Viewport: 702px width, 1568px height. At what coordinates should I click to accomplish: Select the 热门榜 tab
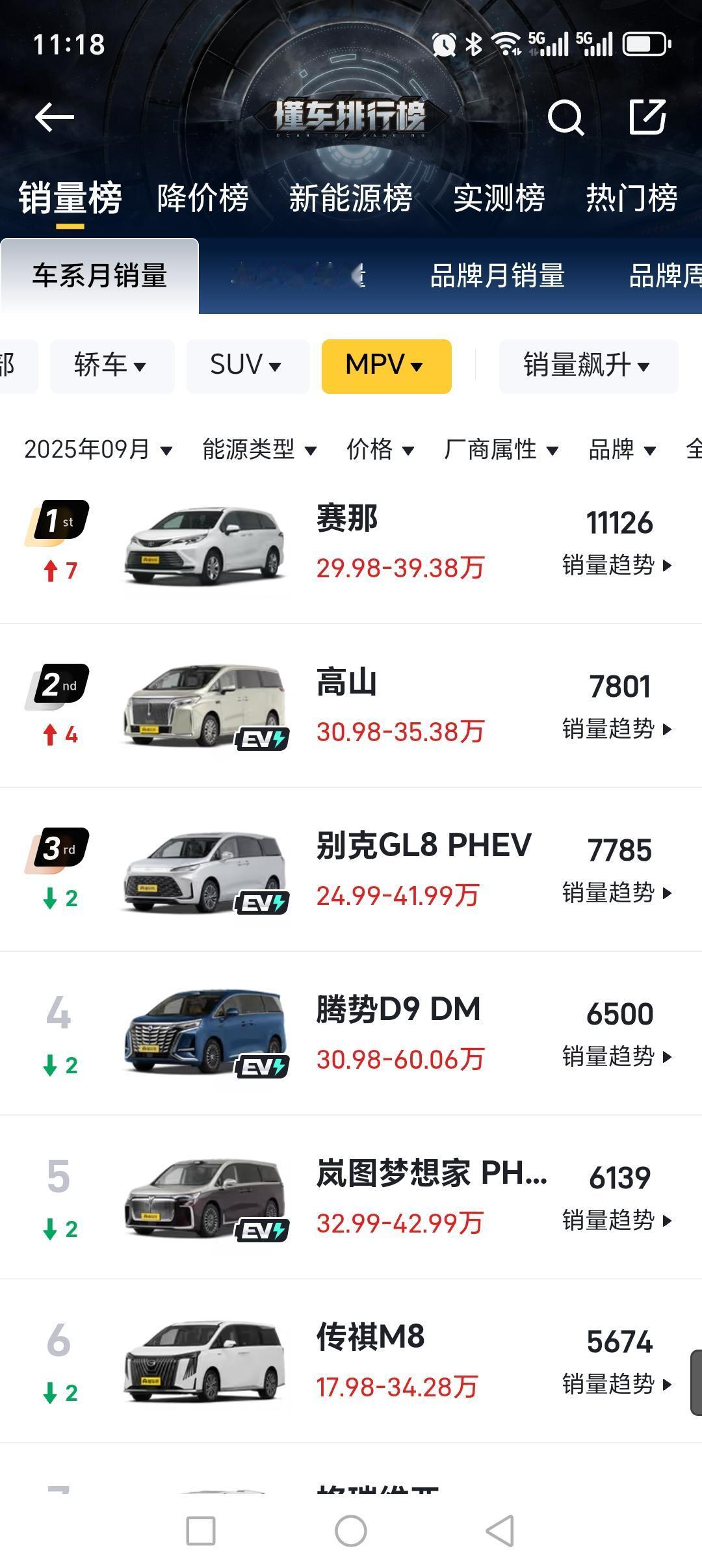(631, 198)
